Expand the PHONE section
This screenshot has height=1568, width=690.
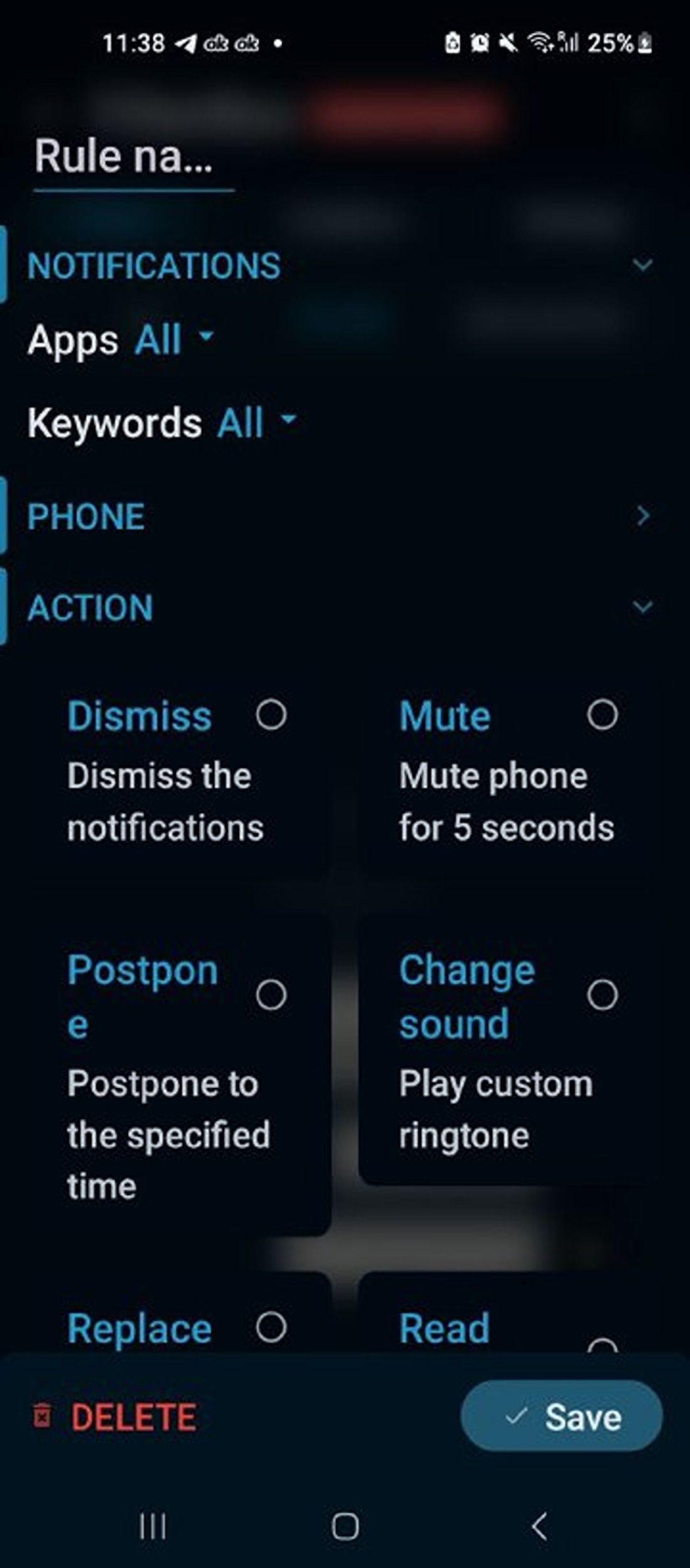coord(642,516)
